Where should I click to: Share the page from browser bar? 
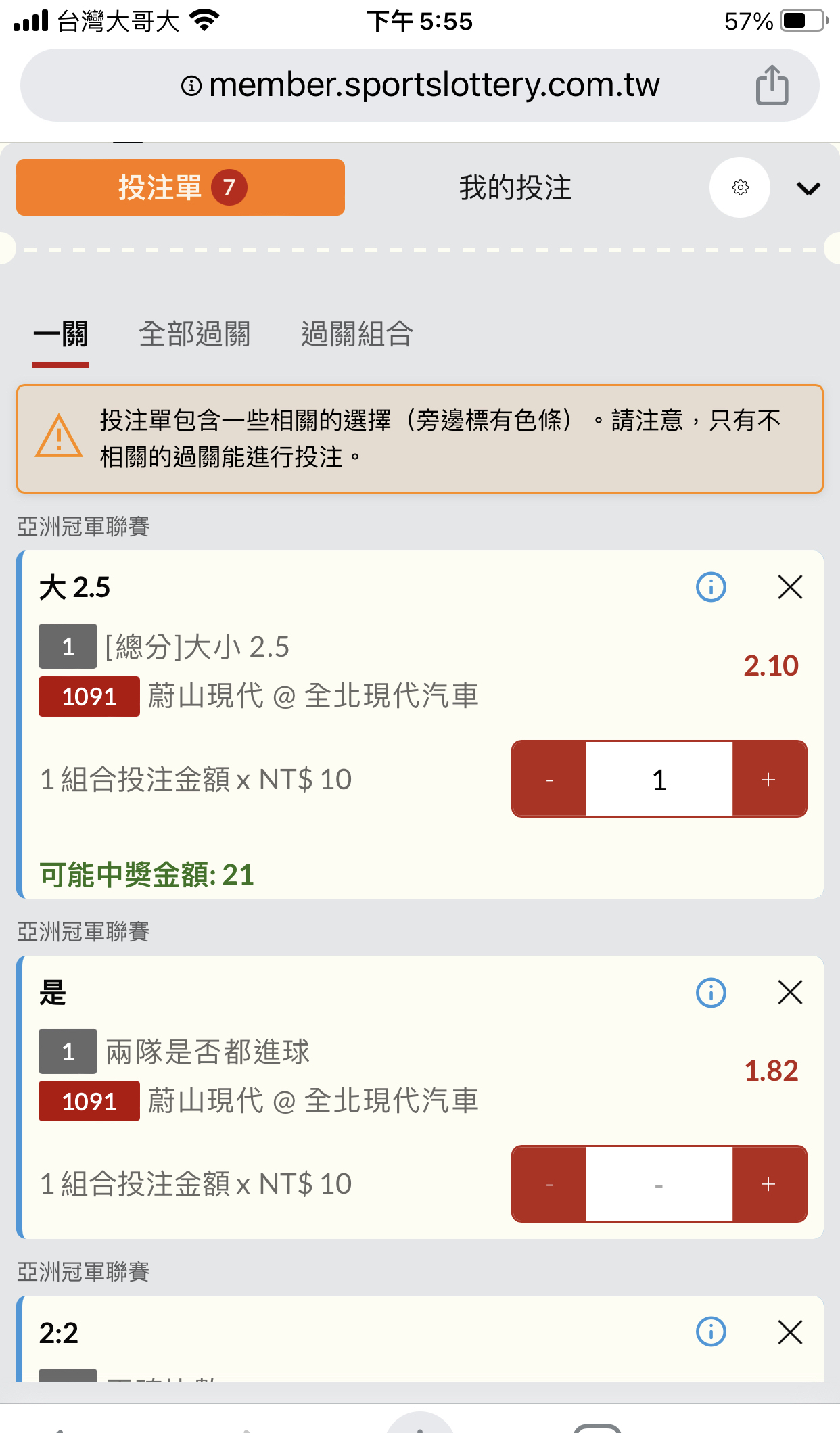coord(772,85)
